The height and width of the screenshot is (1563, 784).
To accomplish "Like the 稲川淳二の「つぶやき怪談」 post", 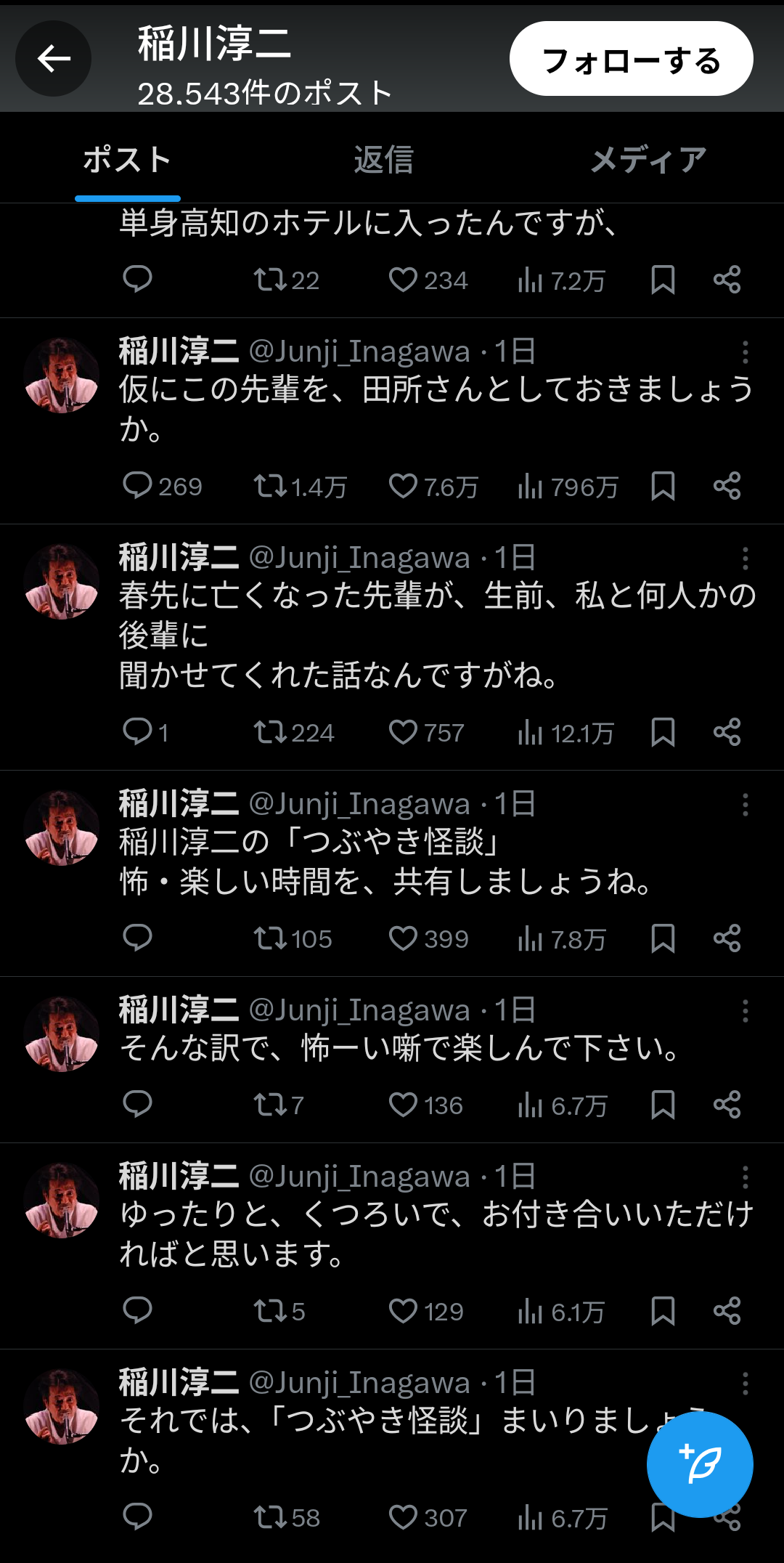I will coord(404,938).
